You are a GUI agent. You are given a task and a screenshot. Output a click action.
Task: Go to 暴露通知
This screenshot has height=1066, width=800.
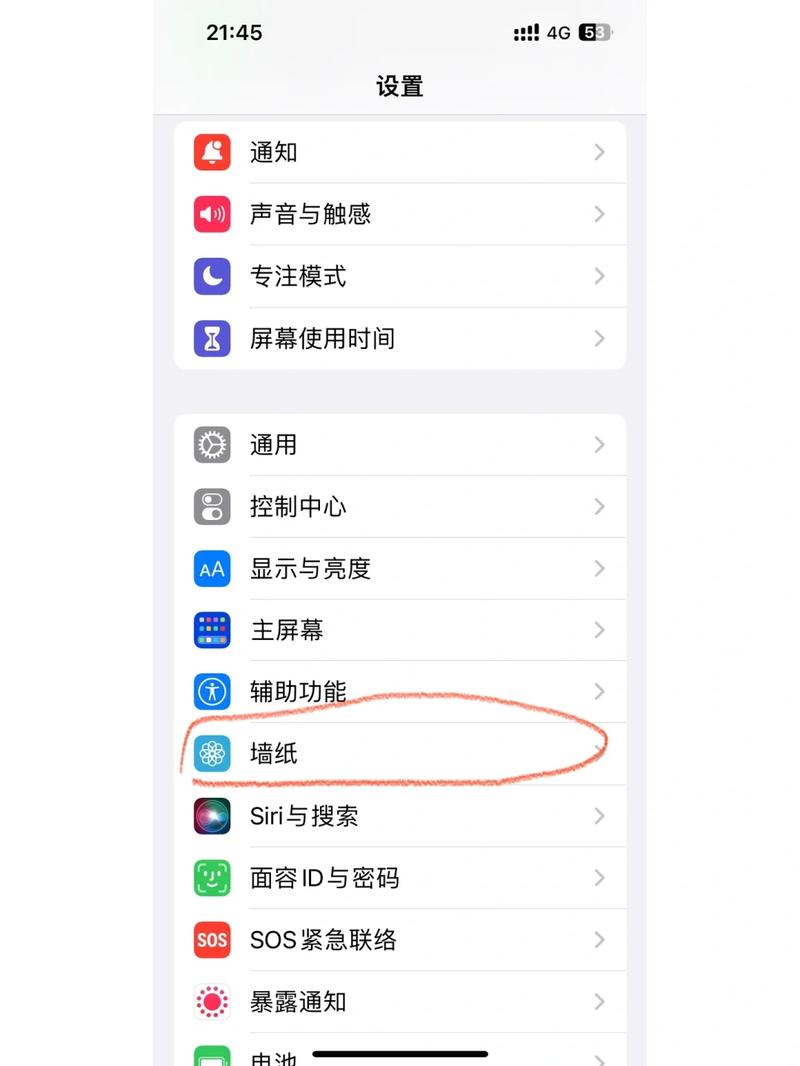pos(400,1001)
